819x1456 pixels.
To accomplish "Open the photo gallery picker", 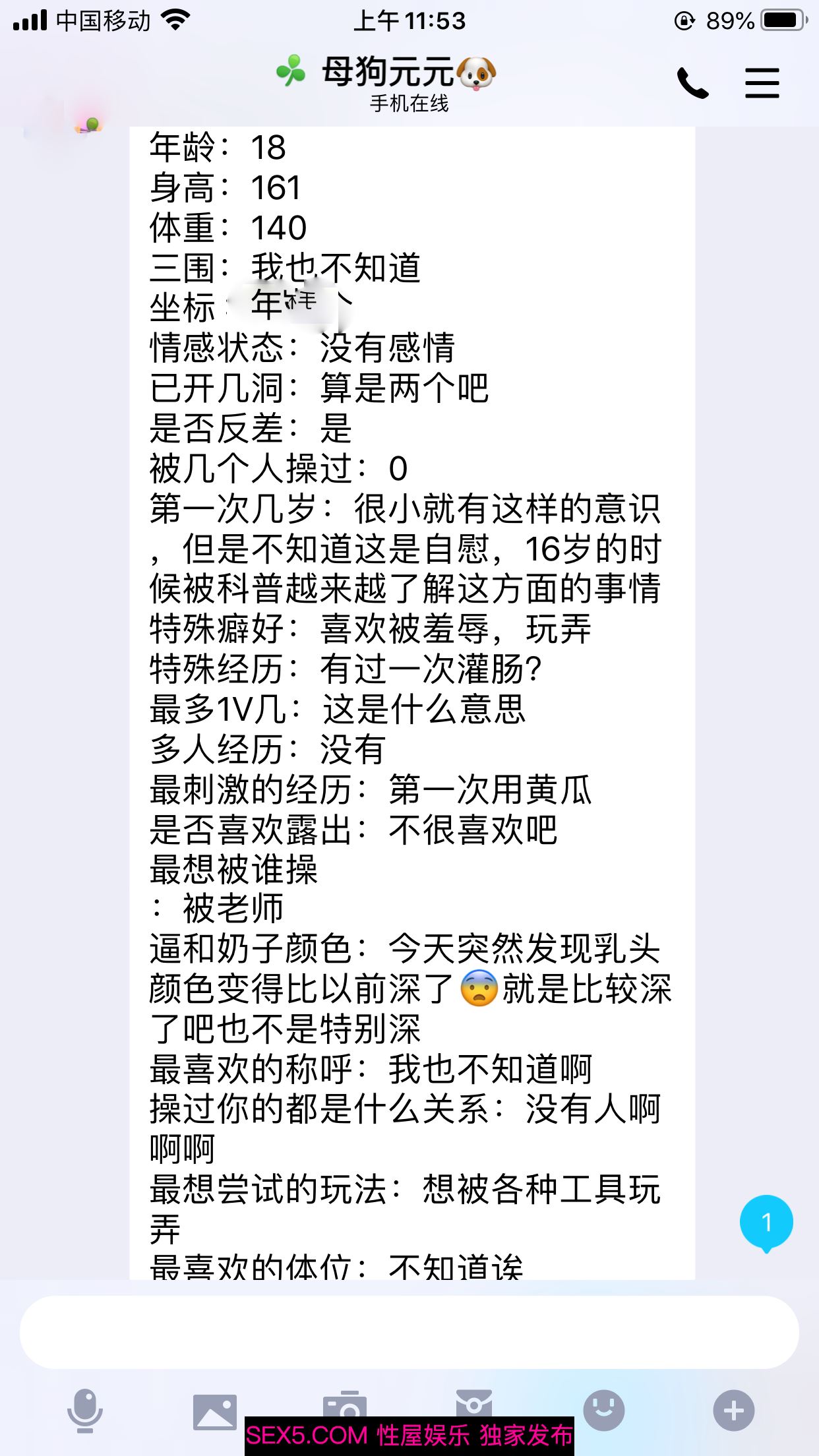I will 214,1410.
